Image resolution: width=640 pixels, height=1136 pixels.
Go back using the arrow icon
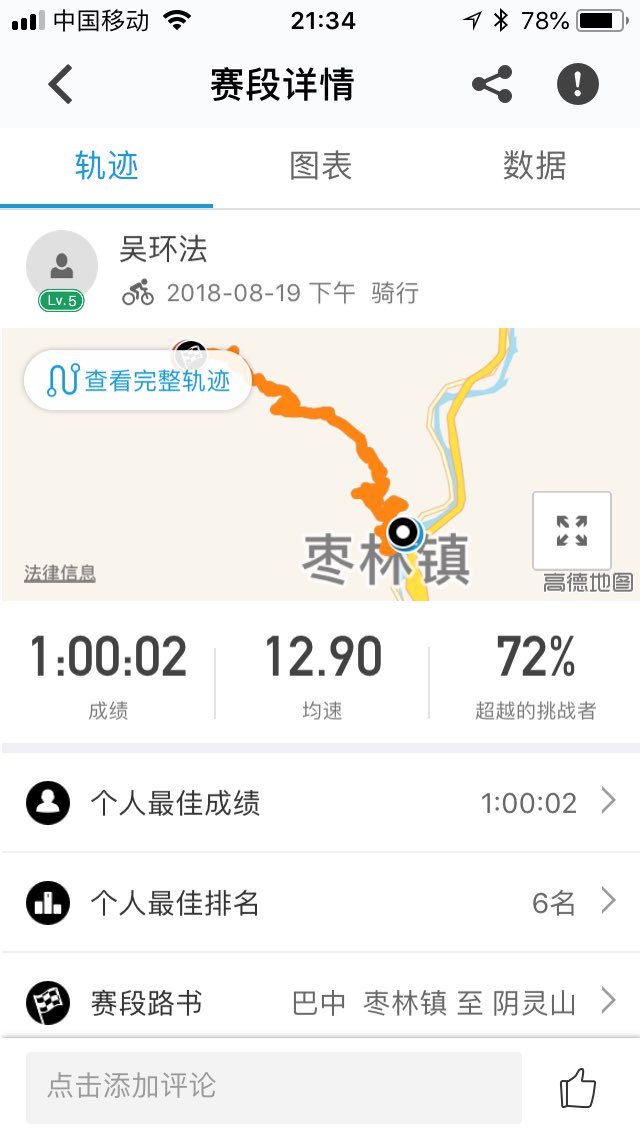pyautogui.click(x=61, y=84)
